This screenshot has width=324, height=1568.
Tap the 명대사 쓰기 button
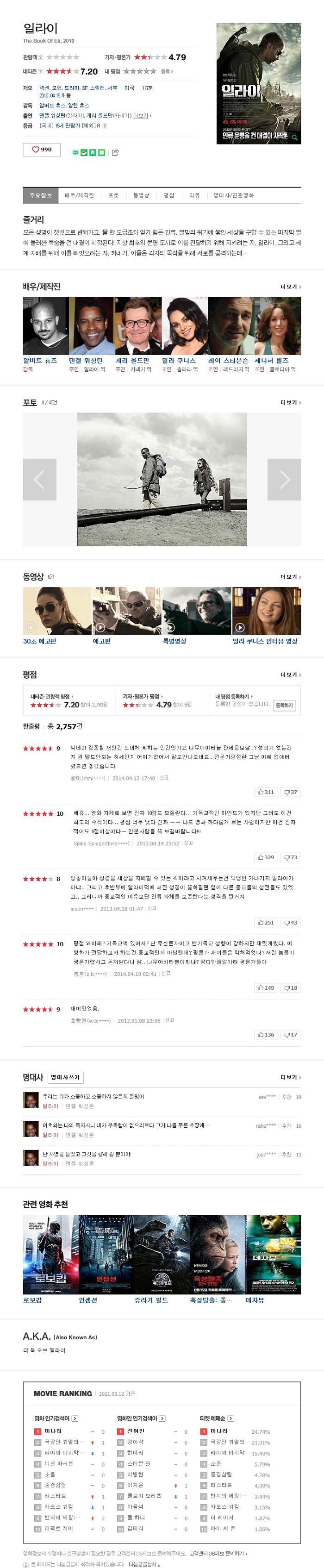tap(65, 1077)
